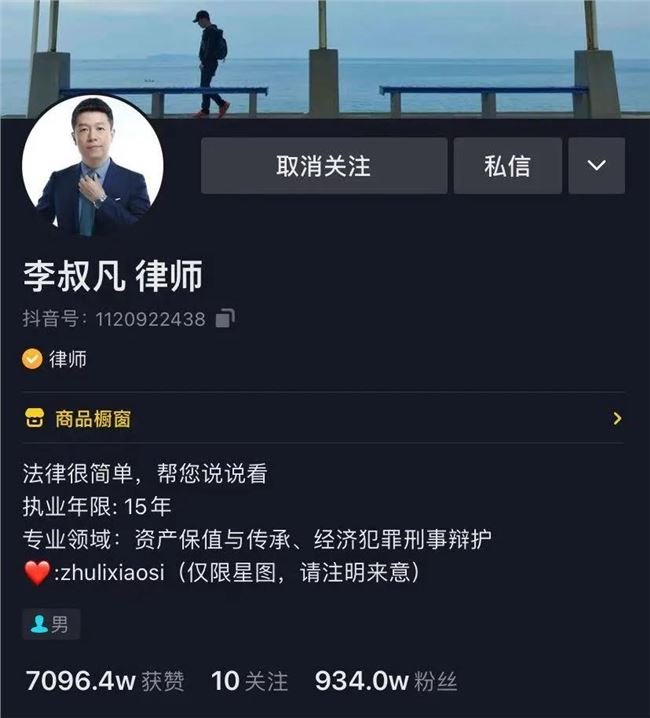Open the 10 关注 following list
This screenshot has height=718, width=650.
[249, 682]
